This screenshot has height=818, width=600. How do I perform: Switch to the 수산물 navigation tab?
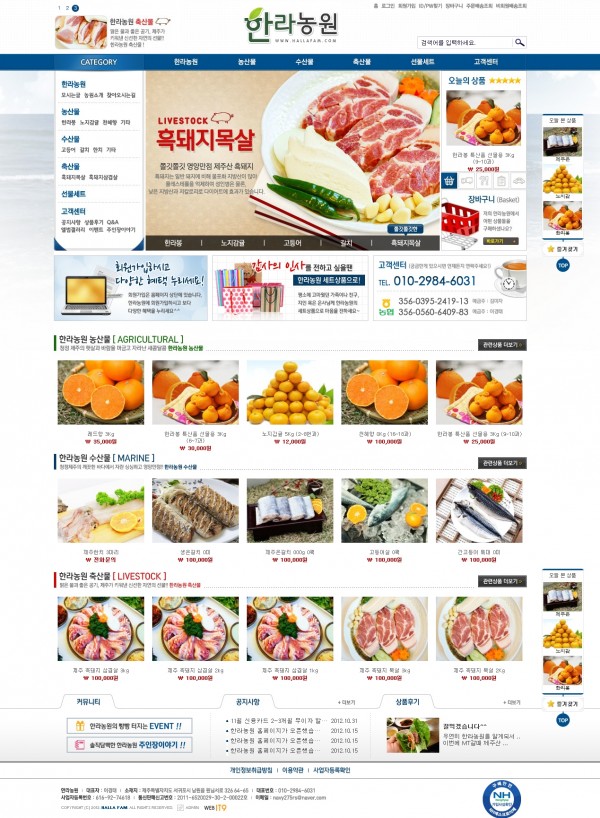click(304, 62)
